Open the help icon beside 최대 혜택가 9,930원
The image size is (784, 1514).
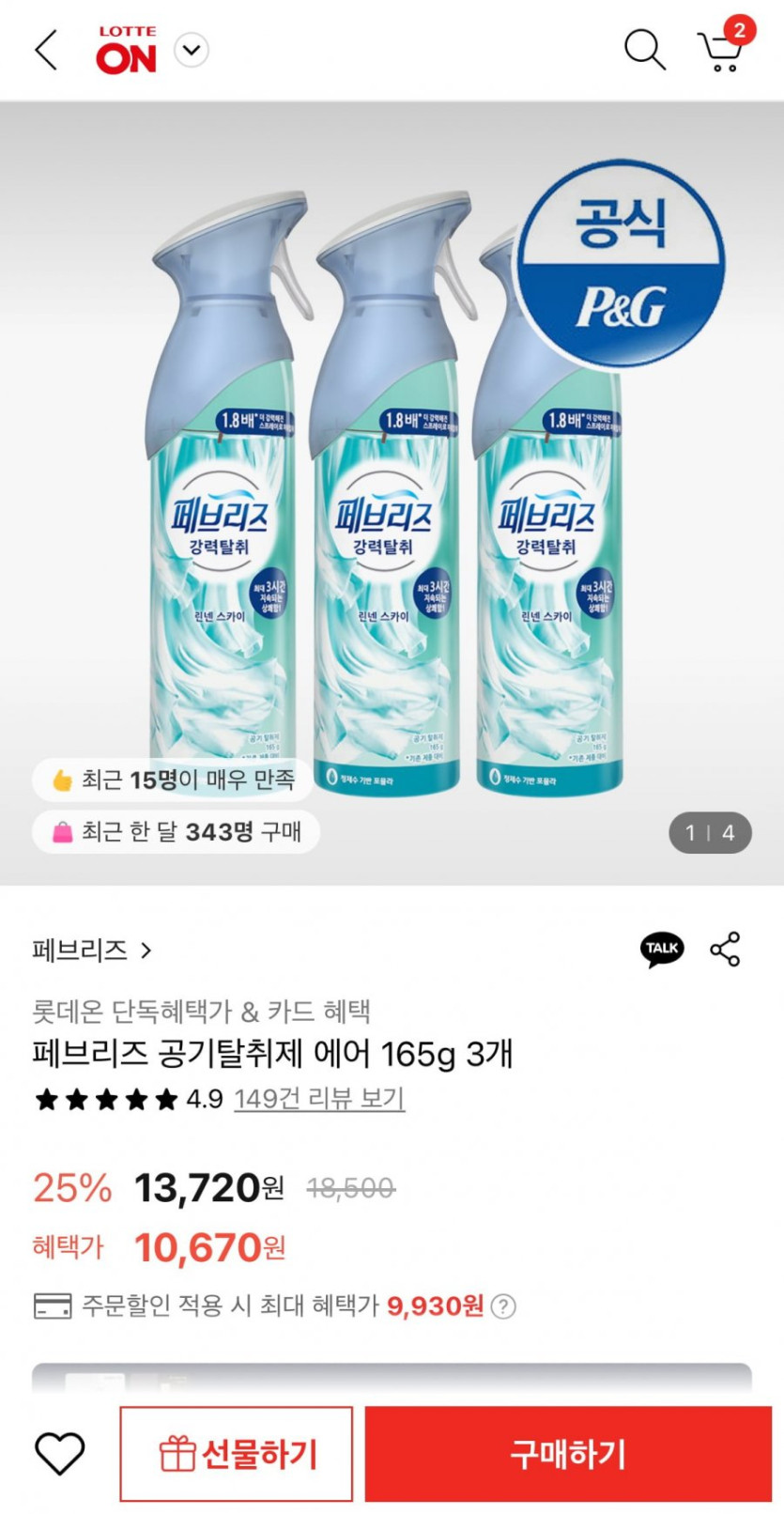point(504,1306)
